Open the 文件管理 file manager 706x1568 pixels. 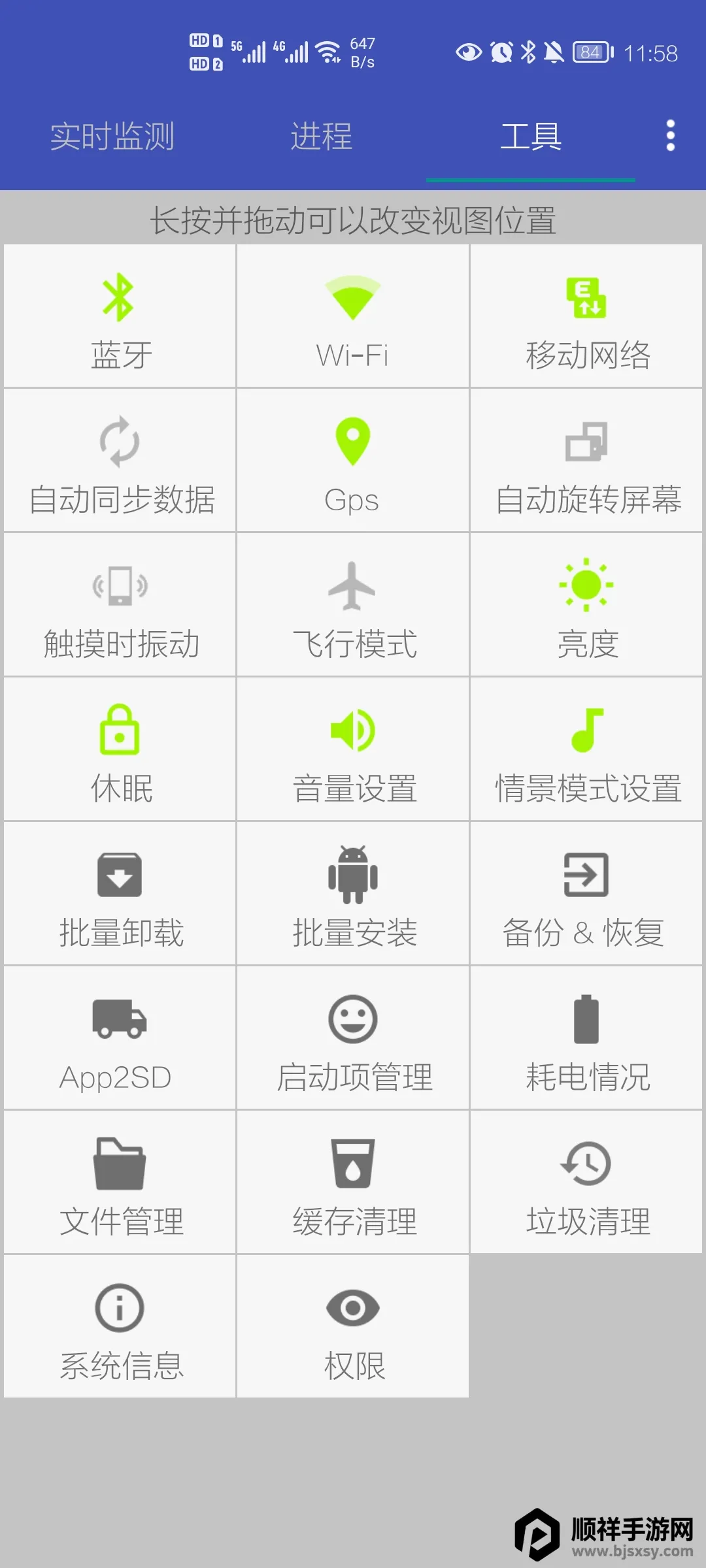coord(120,1183)
